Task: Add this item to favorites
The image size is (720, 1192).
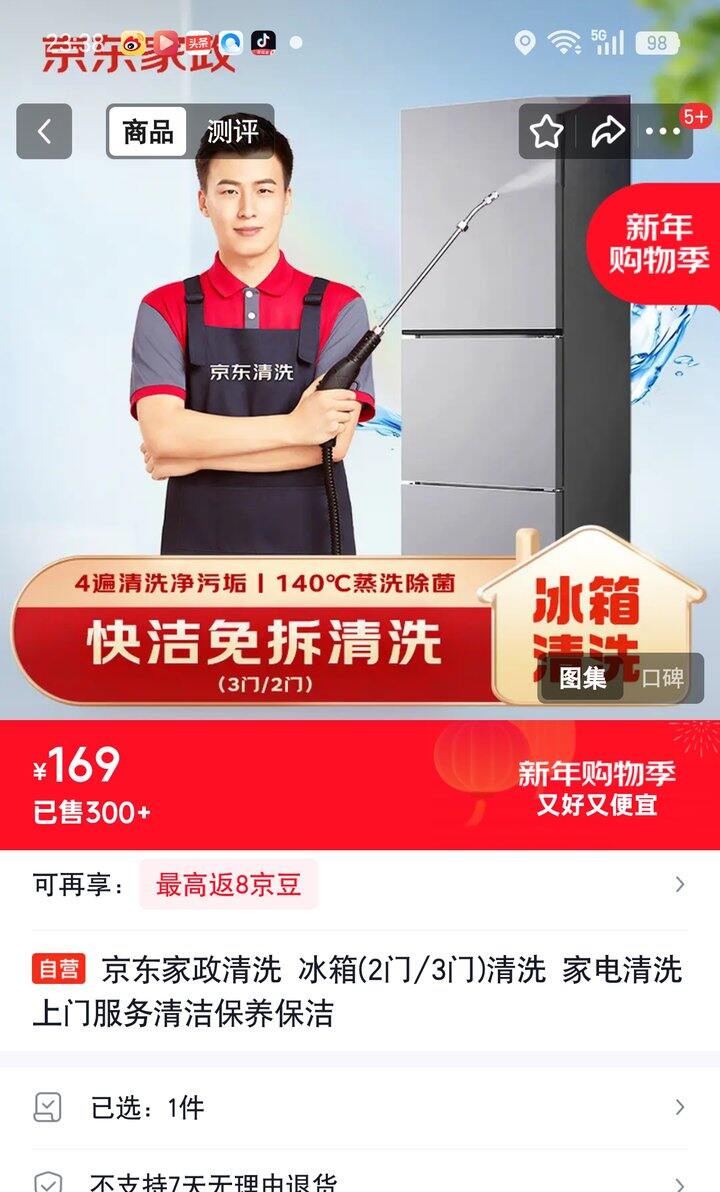Action: click(x=546, y=131)
